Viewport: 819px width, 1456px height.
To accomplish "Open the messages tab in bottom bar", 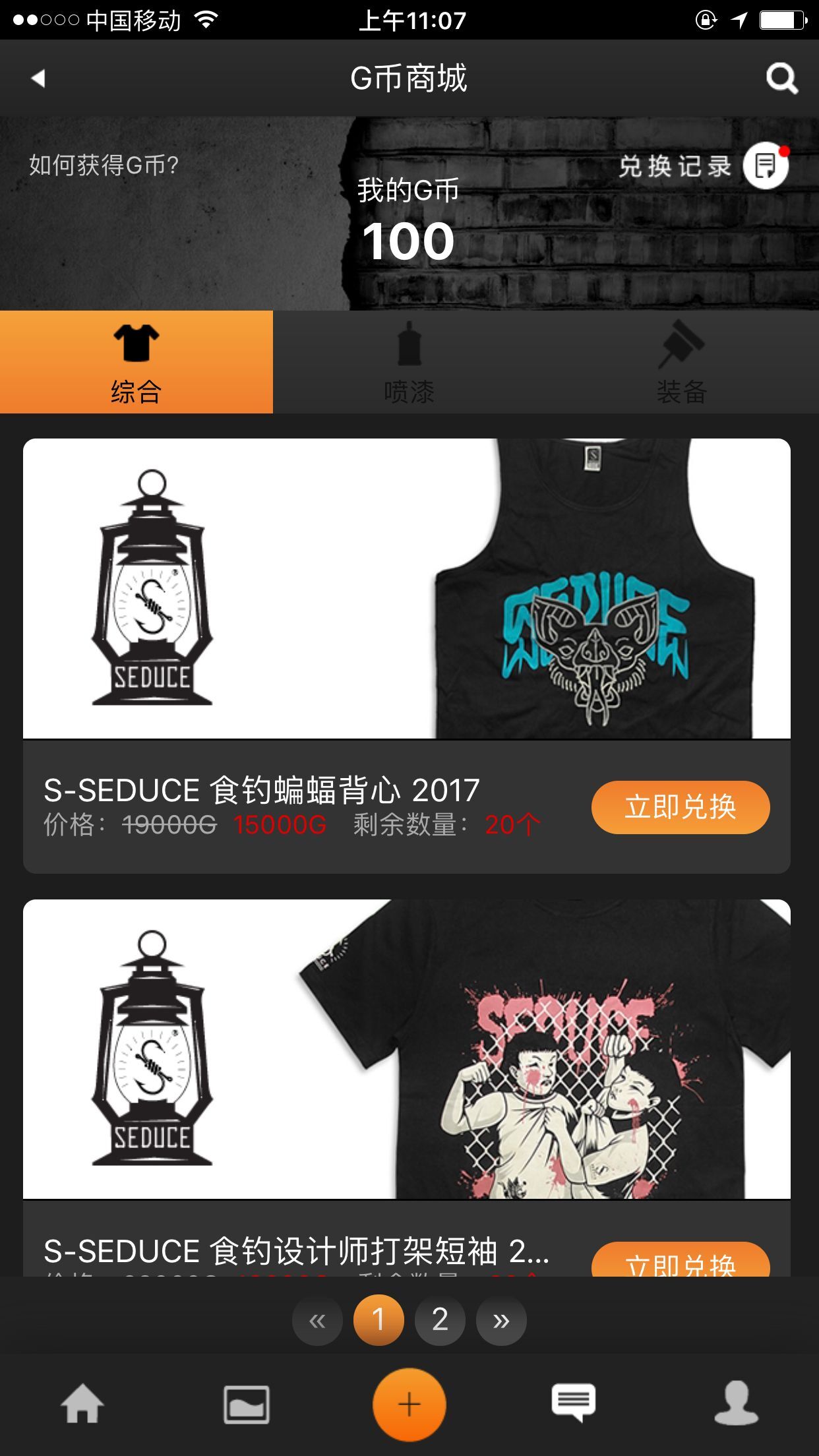I will coord(573,1403).
